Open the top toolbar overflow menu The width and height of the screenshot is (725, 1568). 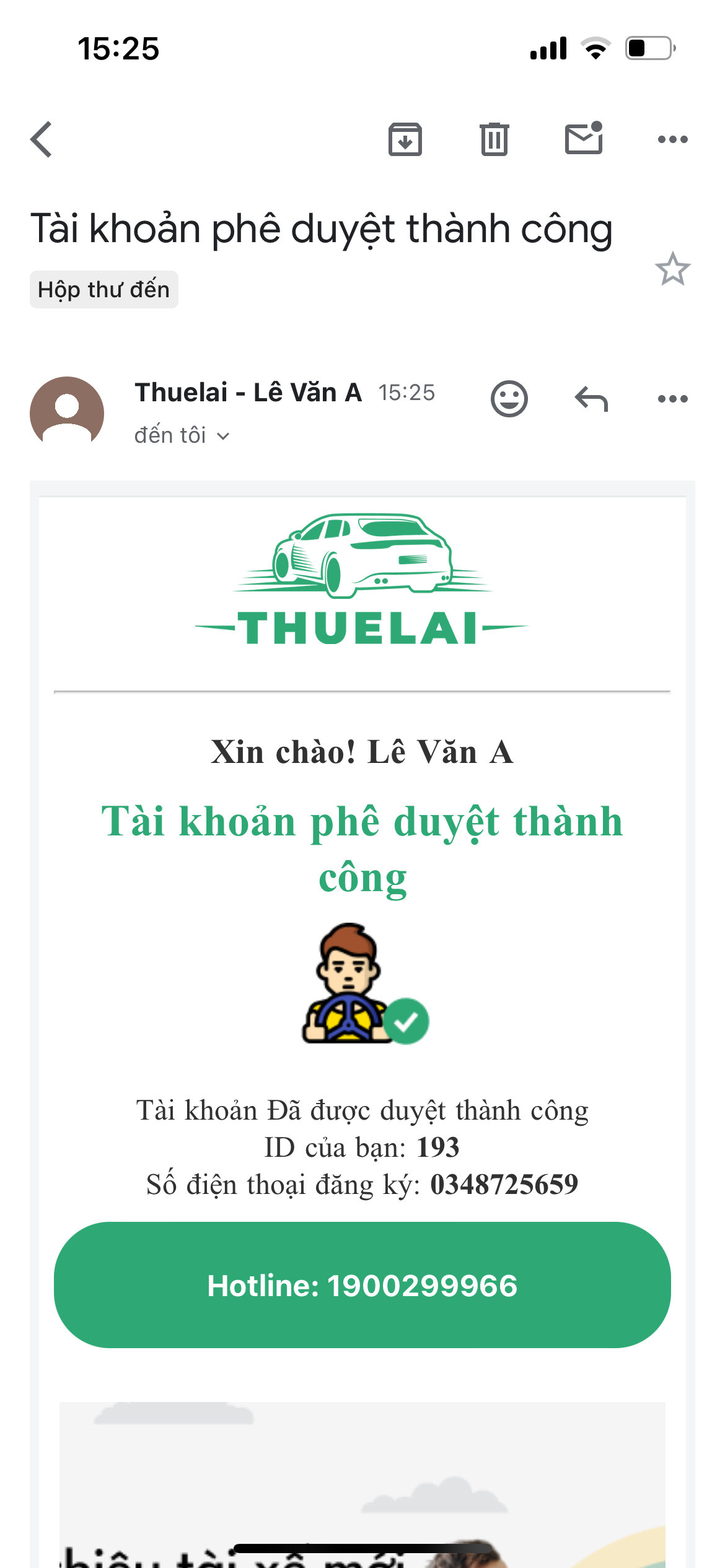(672, 139)
